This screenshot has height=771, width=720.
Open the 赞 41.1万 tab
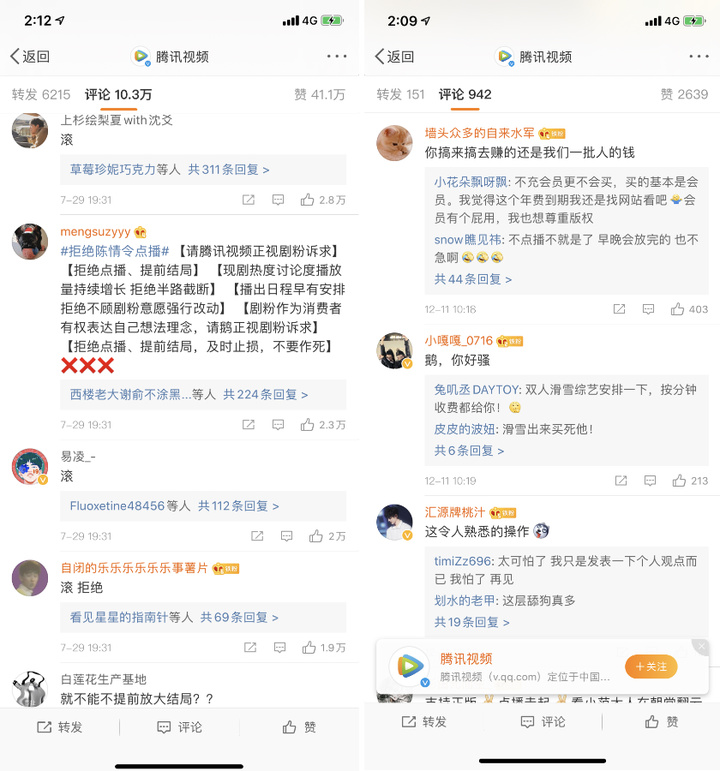point(320,95)
